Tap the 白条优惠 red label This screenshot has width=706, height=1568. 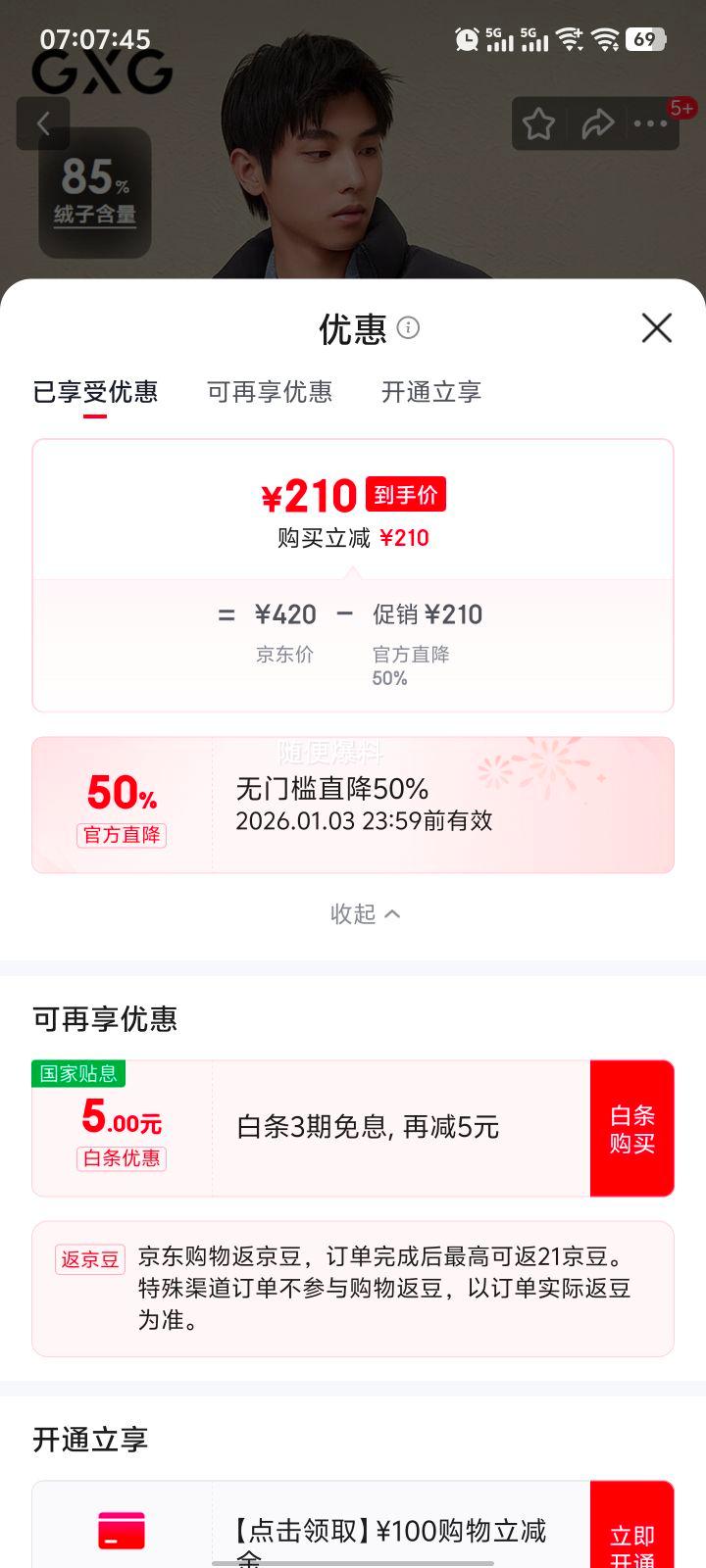point(122,1159)
